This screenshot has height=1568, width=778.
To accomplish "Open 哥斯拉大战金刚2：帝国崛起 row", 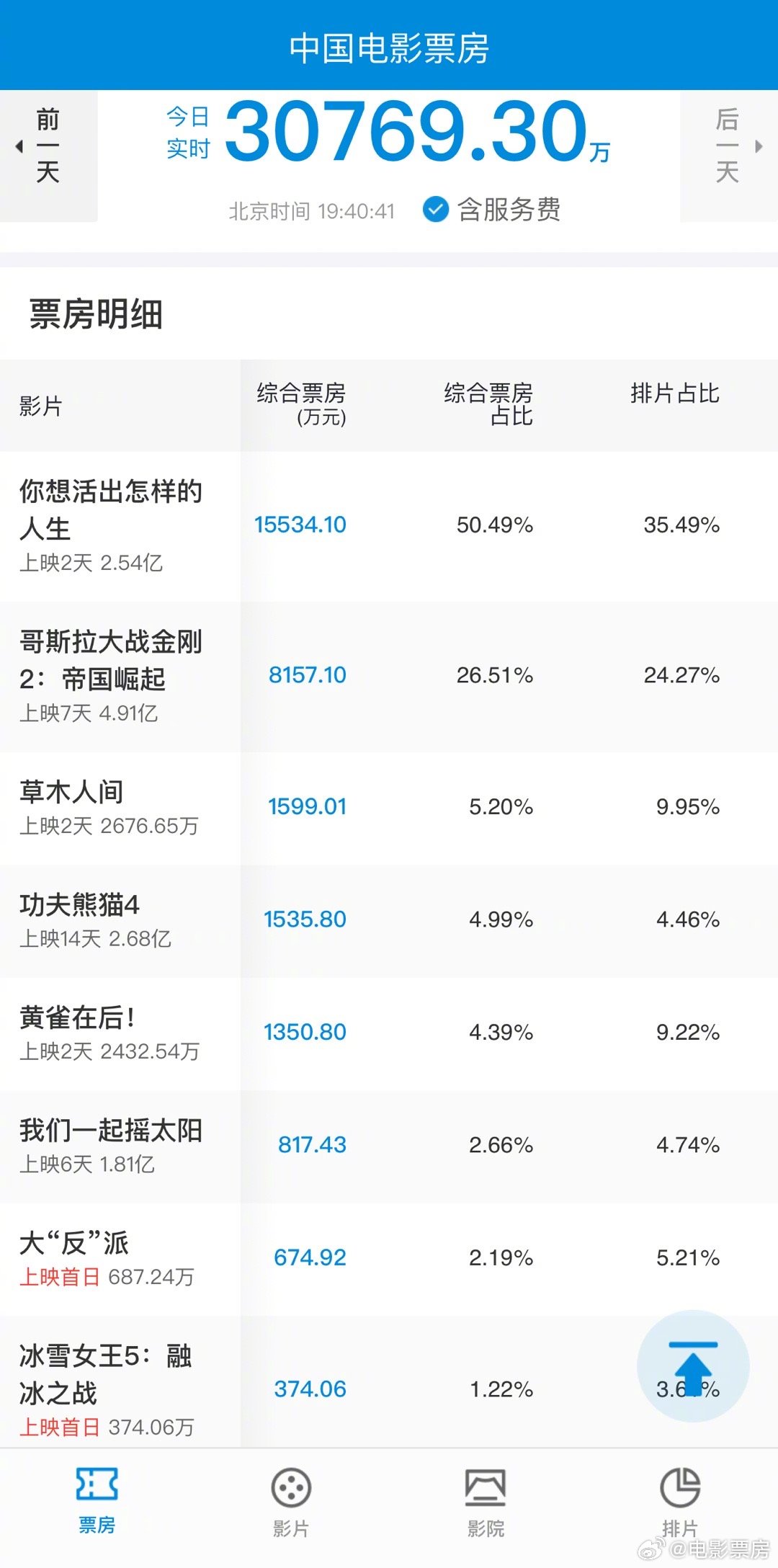I will [389, 677].
